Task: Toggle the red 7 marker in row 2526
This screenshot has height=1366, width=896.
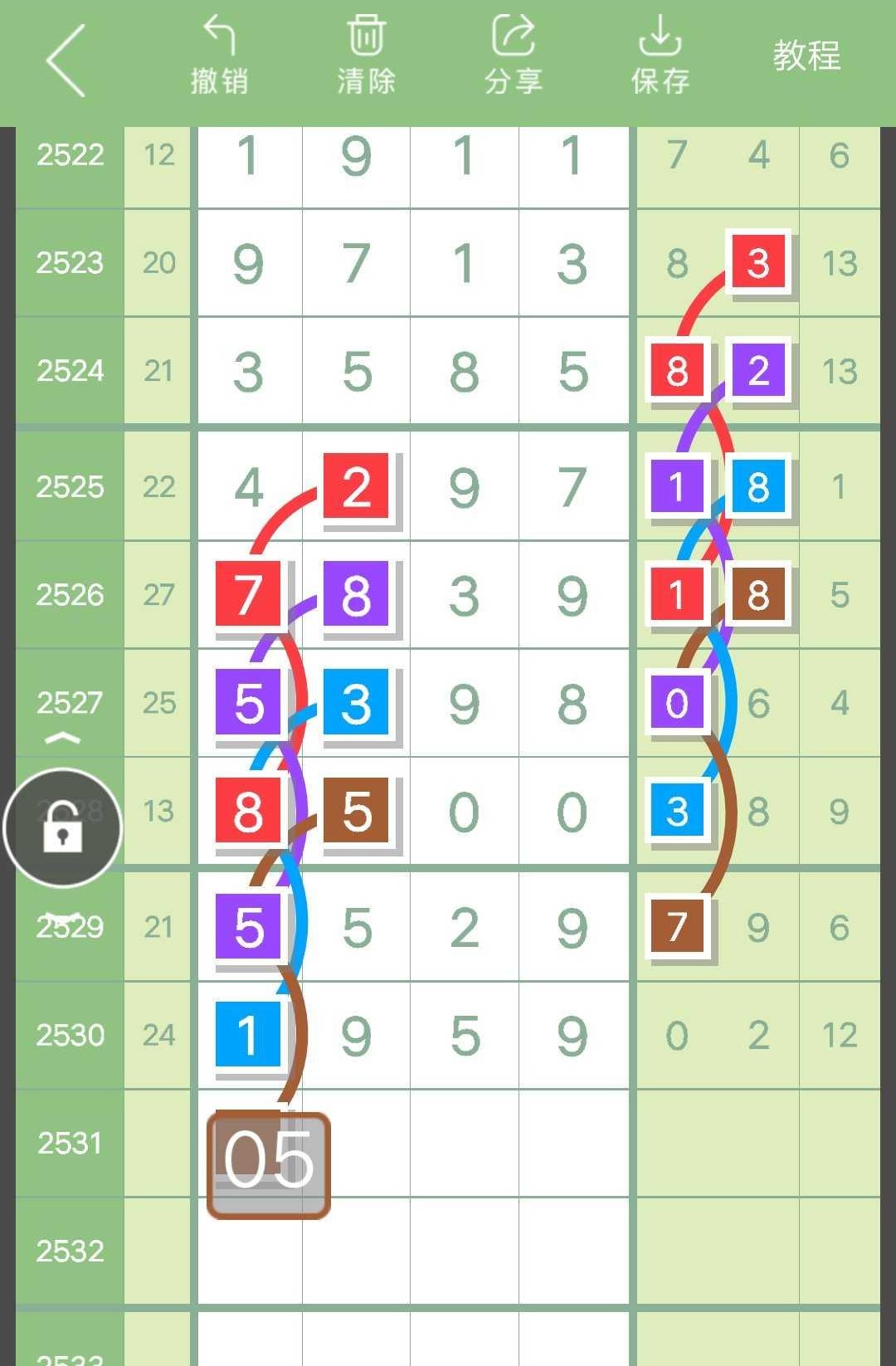Action: pos(246,596)
